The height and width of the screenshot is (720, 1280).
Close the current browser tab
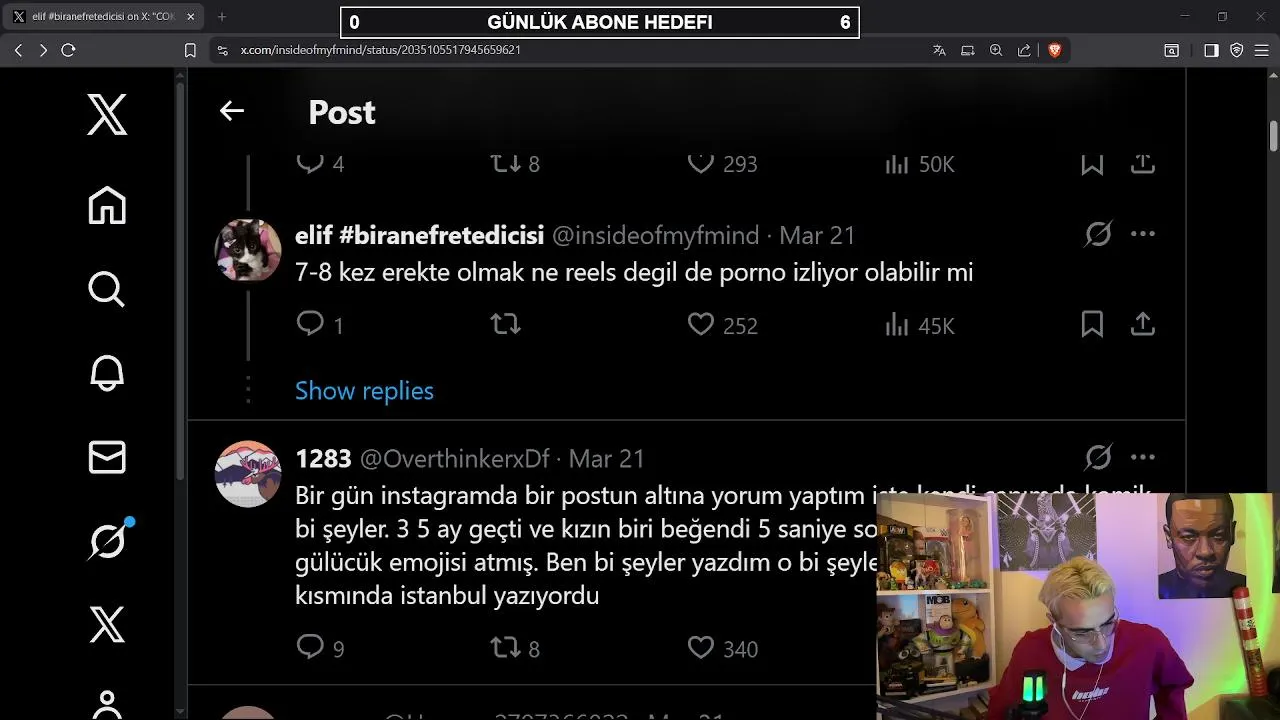pos(190,17)
